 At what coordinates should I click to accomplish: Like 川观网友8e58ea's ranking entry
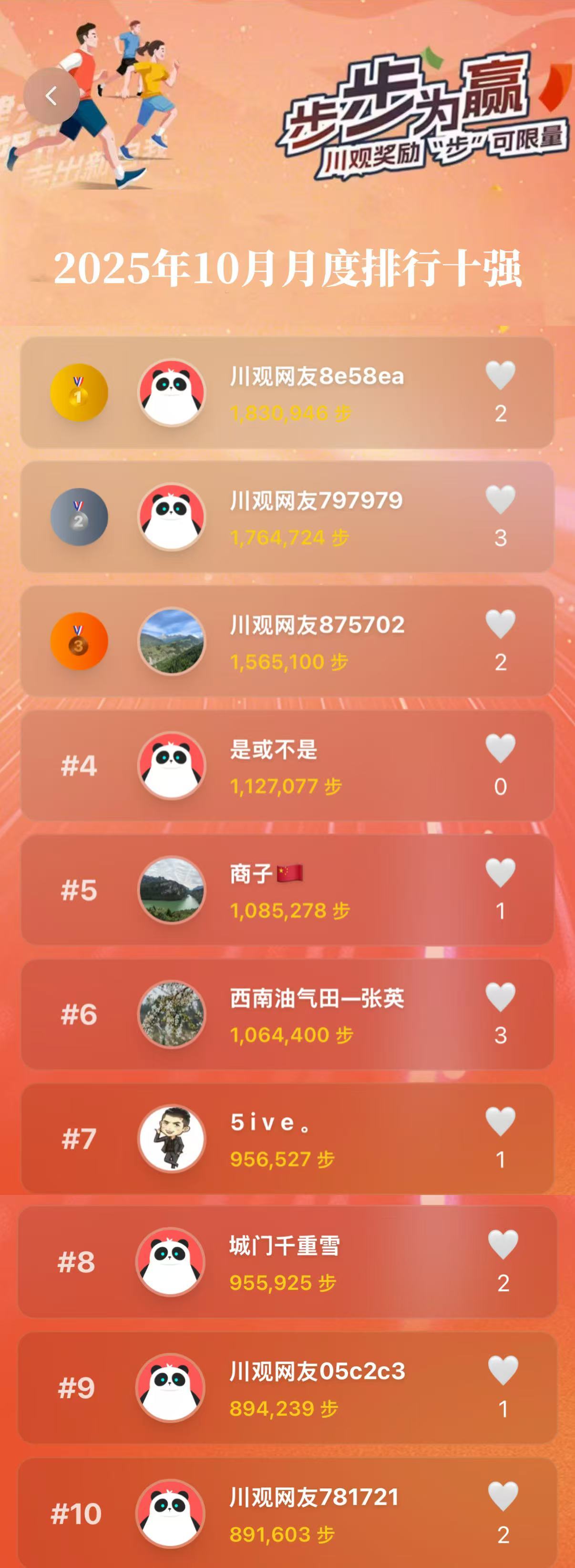pyautogui.click(x=500, y=375)
